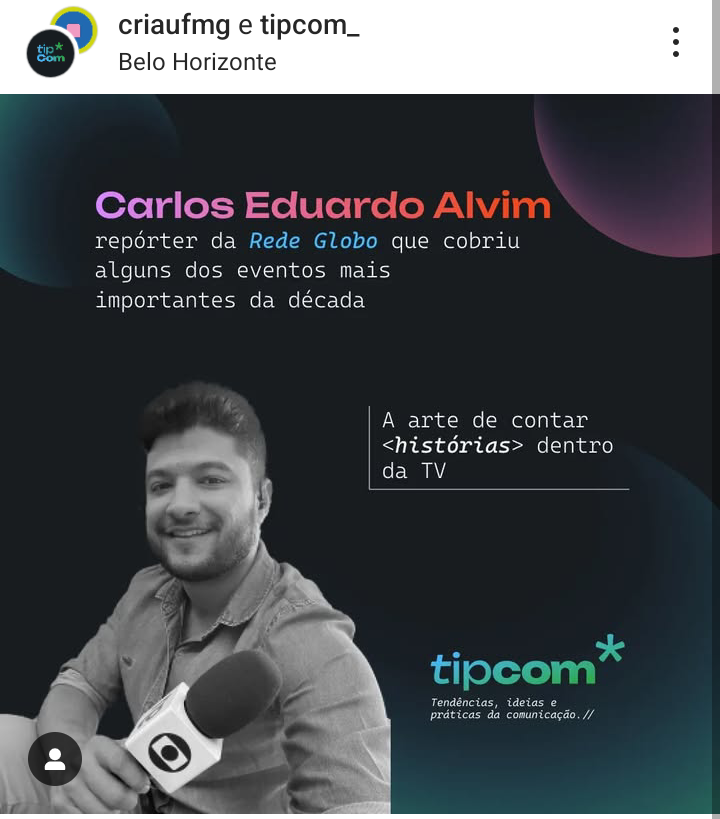The height and width of the screenshot is (819, 720).
Task: Open the criaufmg e tipcom_ account names
Action: point(238,26)
